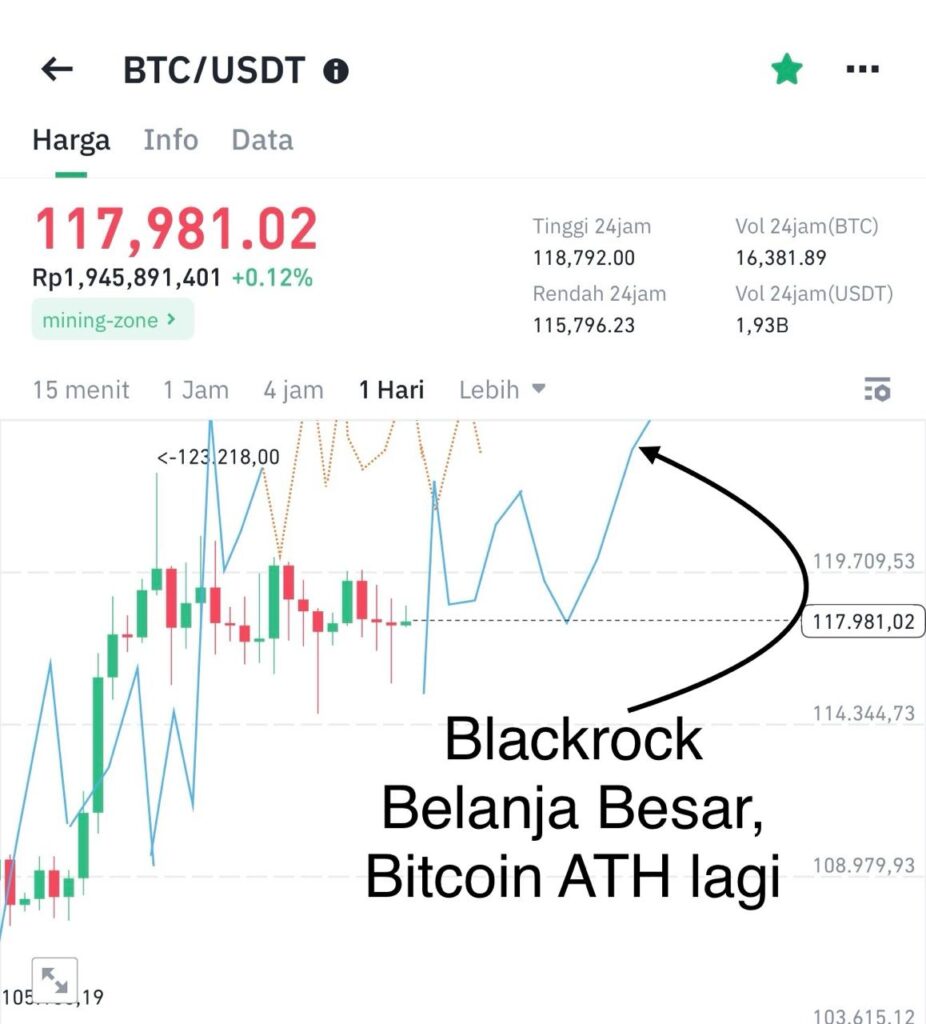Switch to the Data tab
Viewport: 926px width, 1024px height.
[x=262, y=140]
